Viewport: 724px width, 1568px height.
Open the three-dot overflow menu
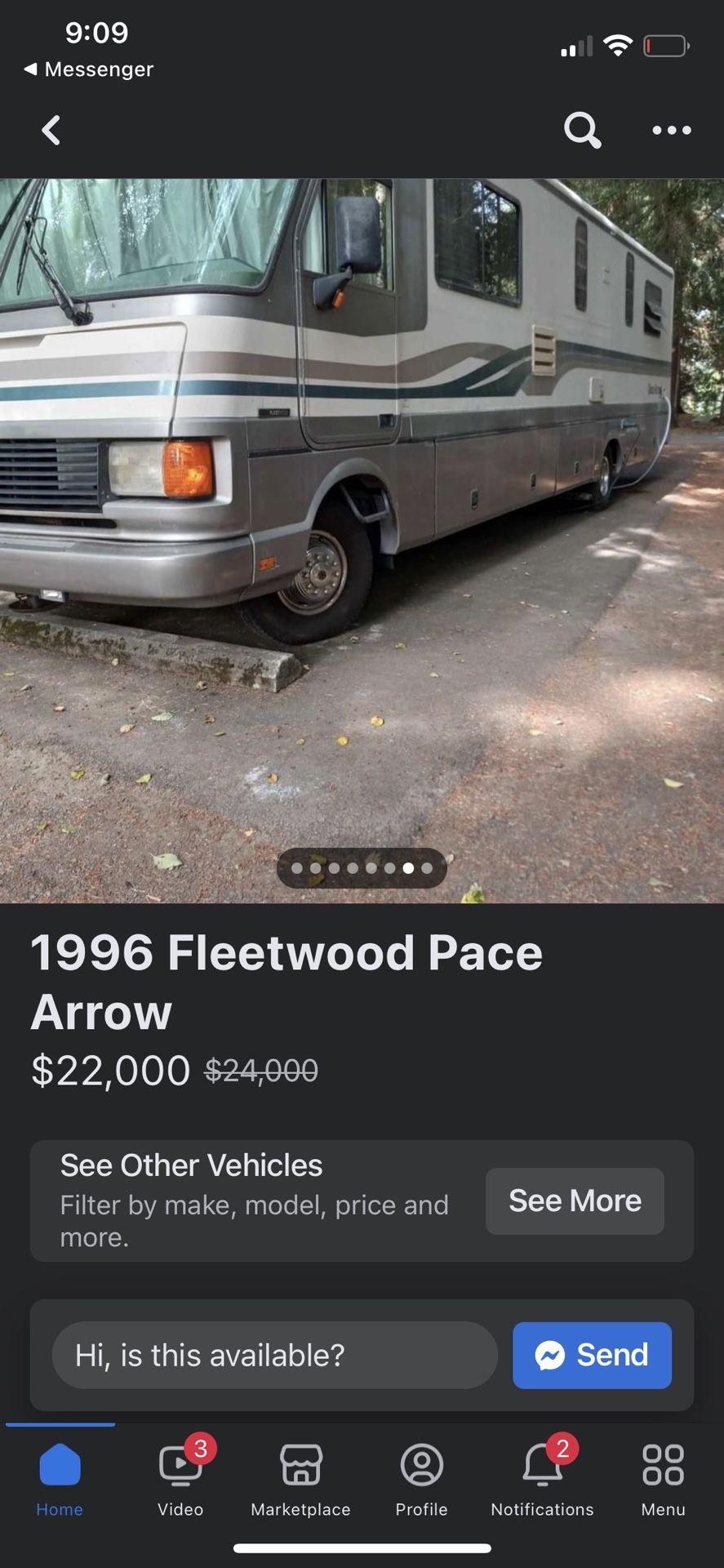671,131
